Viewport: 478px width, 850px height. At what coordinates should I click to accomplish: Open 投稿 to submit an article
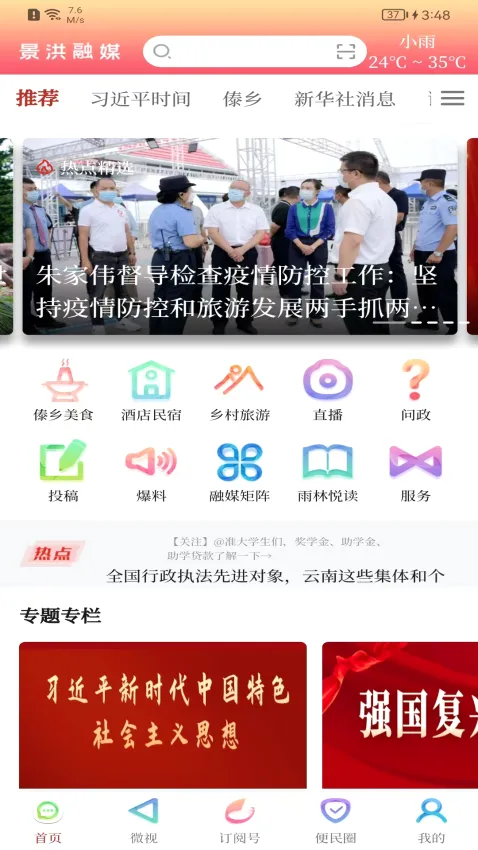pyautogui.click(x=63, y=471)
